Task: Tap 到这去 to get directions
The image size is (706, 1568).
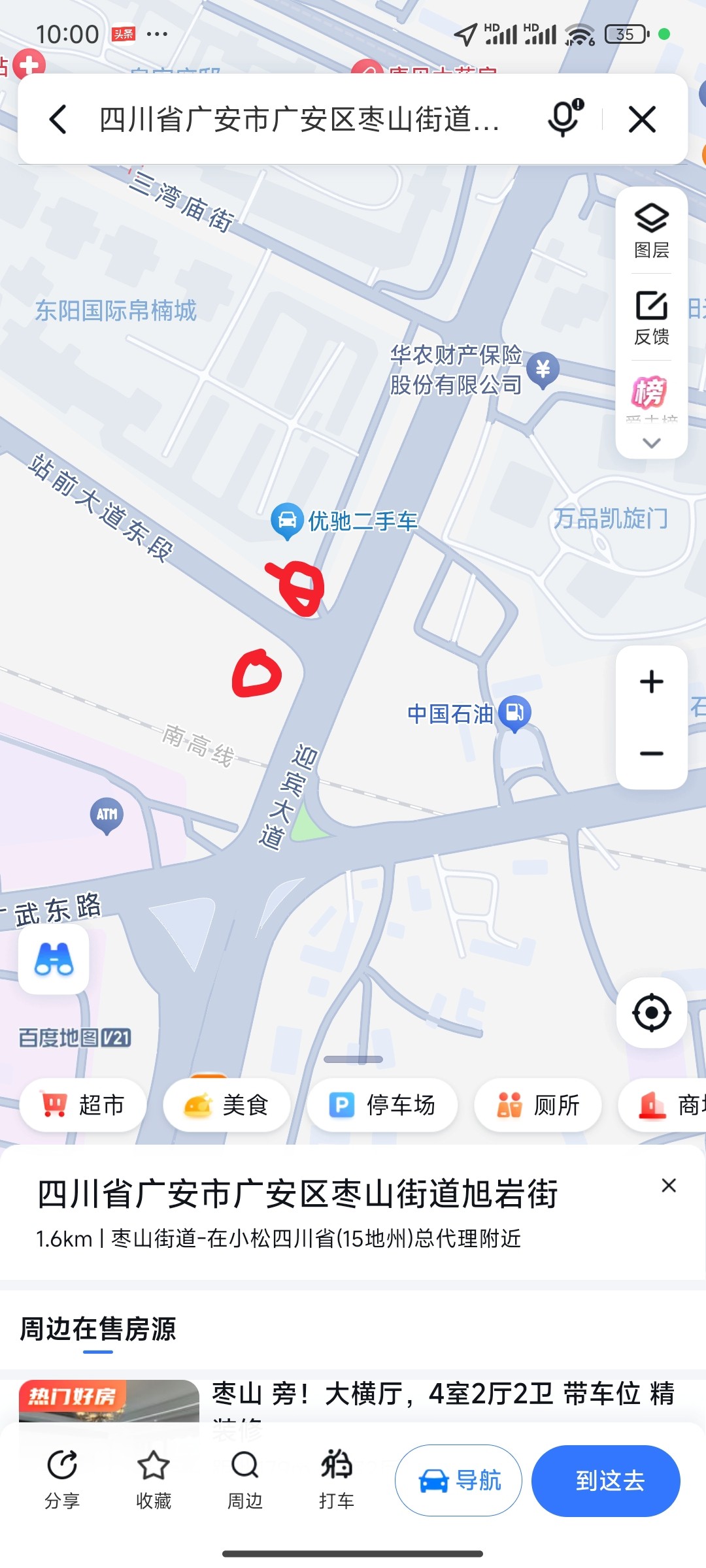Action: tap(606, 1480)
